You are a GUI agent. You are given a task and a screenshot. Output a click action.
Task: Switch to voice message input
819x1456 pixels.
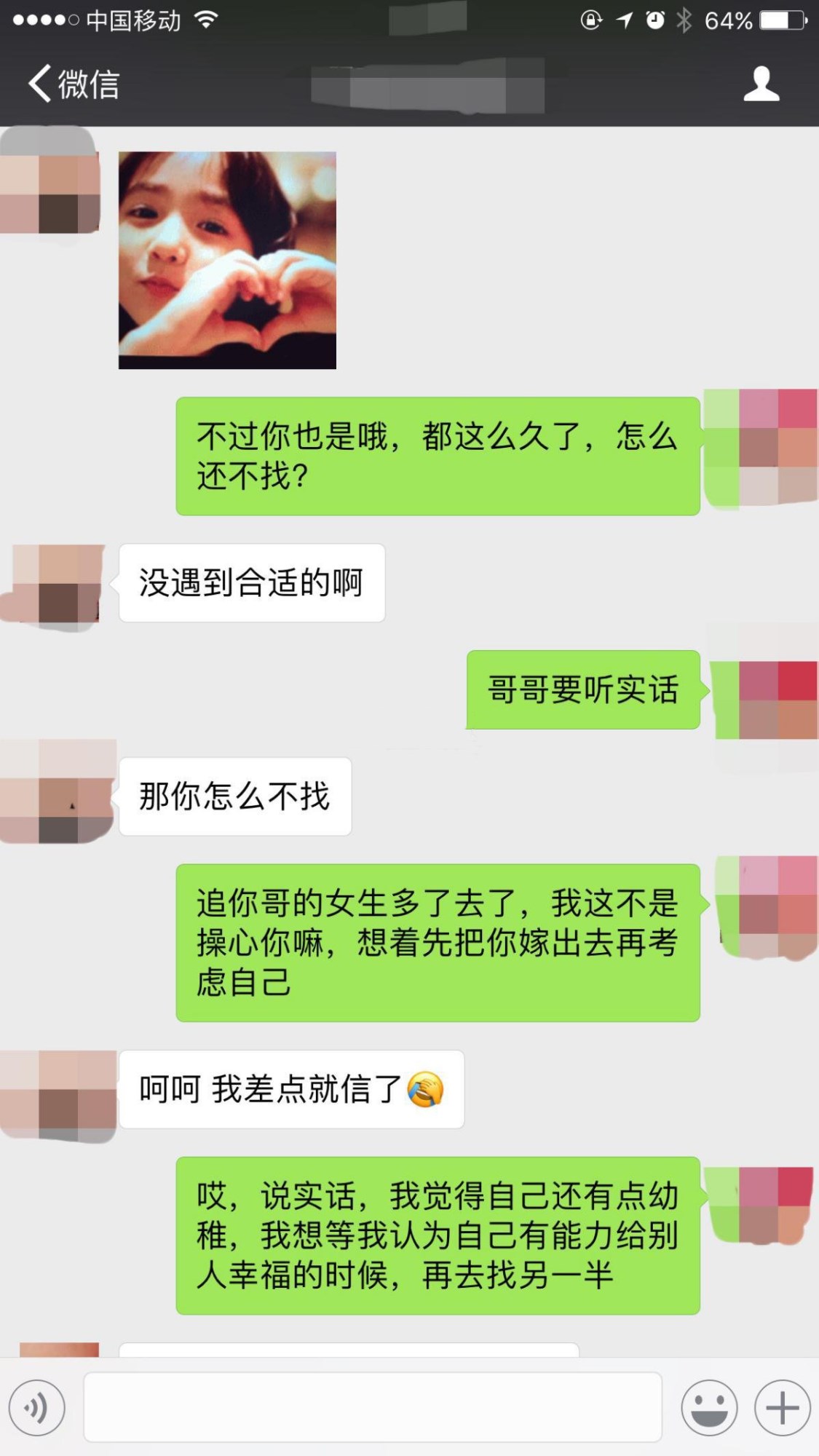pyautogui.click(x=37, y=1408)
